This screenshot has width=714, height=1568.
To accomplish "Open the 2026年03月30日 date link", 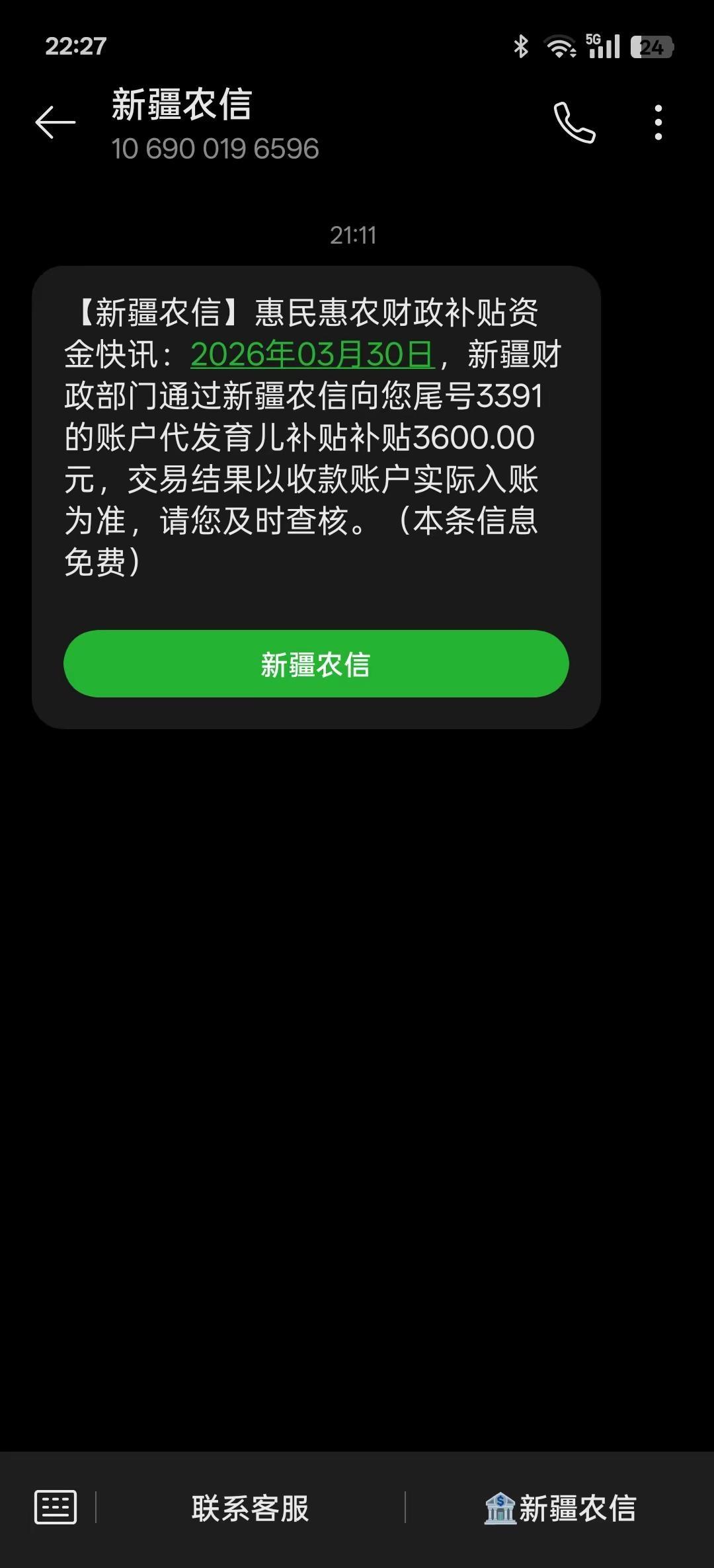I will (311, 354).
